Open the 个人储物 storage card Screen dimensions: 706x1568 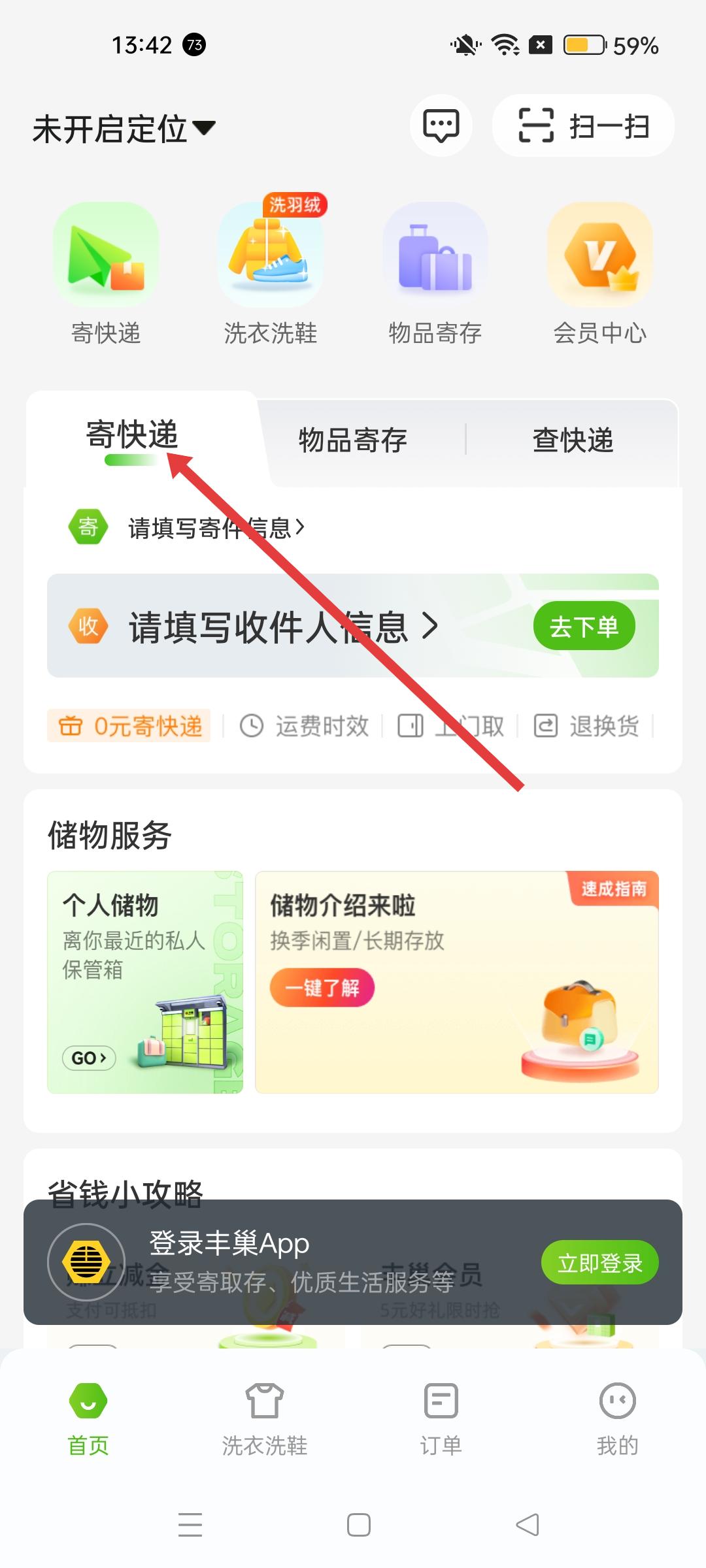[x=145, y=981]
